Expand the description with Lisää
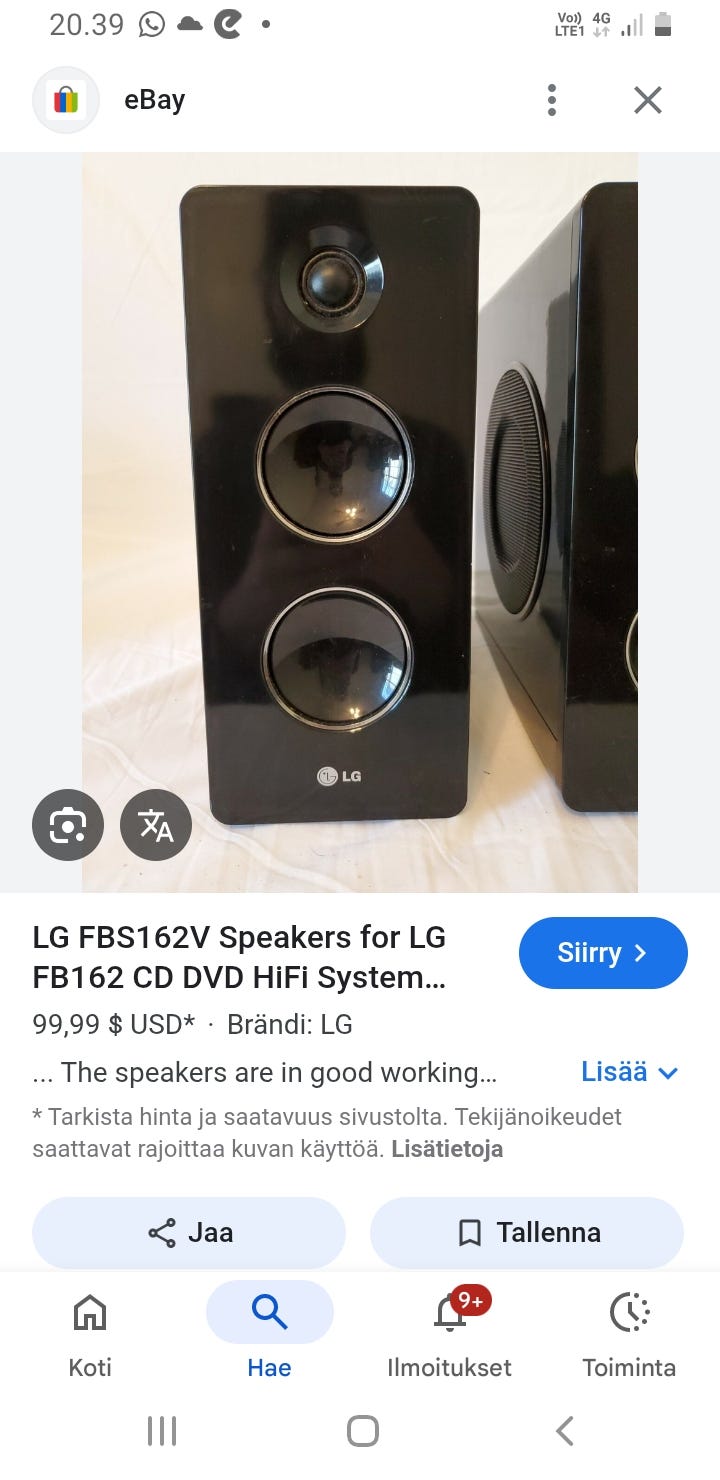 [x=629, y=1072]
